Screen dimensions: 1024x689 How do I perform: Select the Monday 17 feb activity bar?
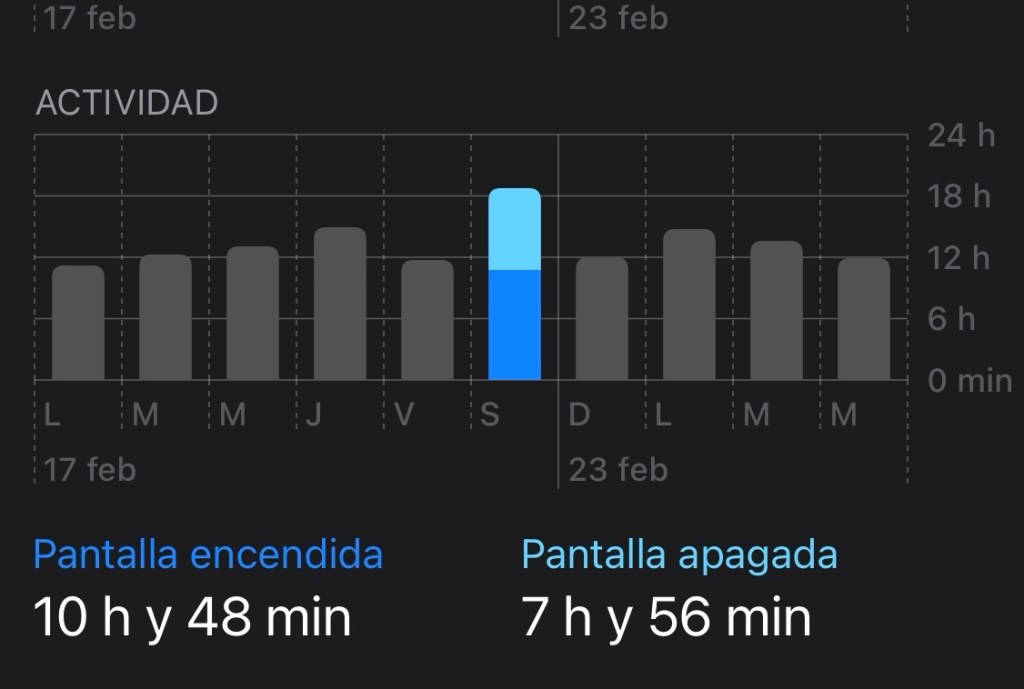(78, 322)
